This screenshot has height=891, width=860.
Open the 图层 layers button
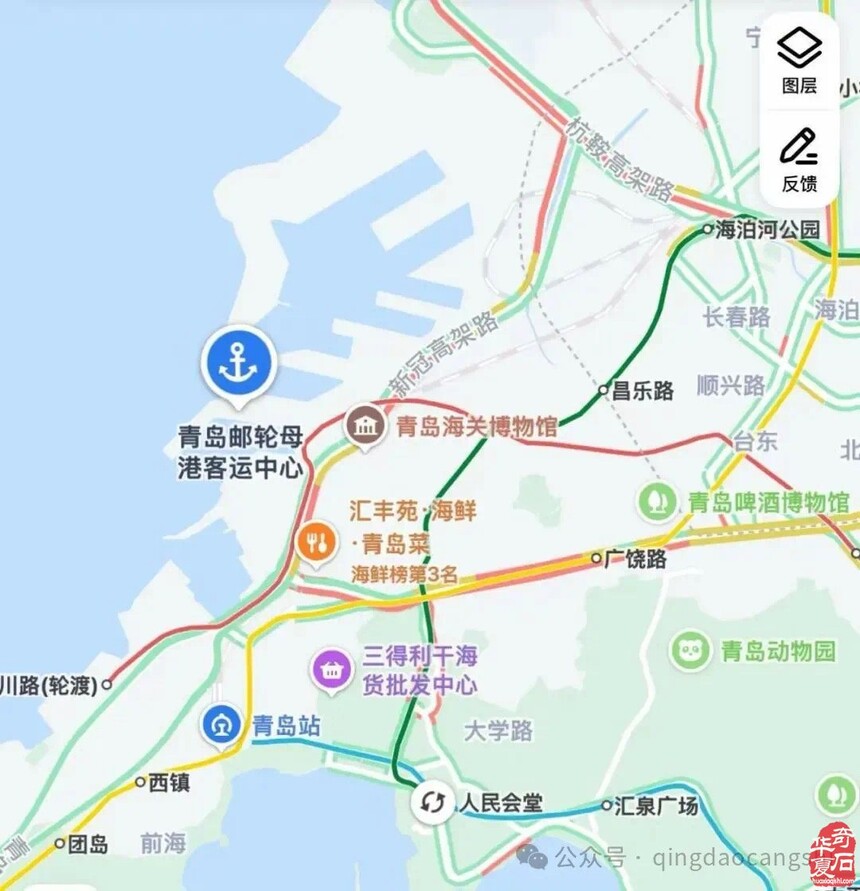799,61
